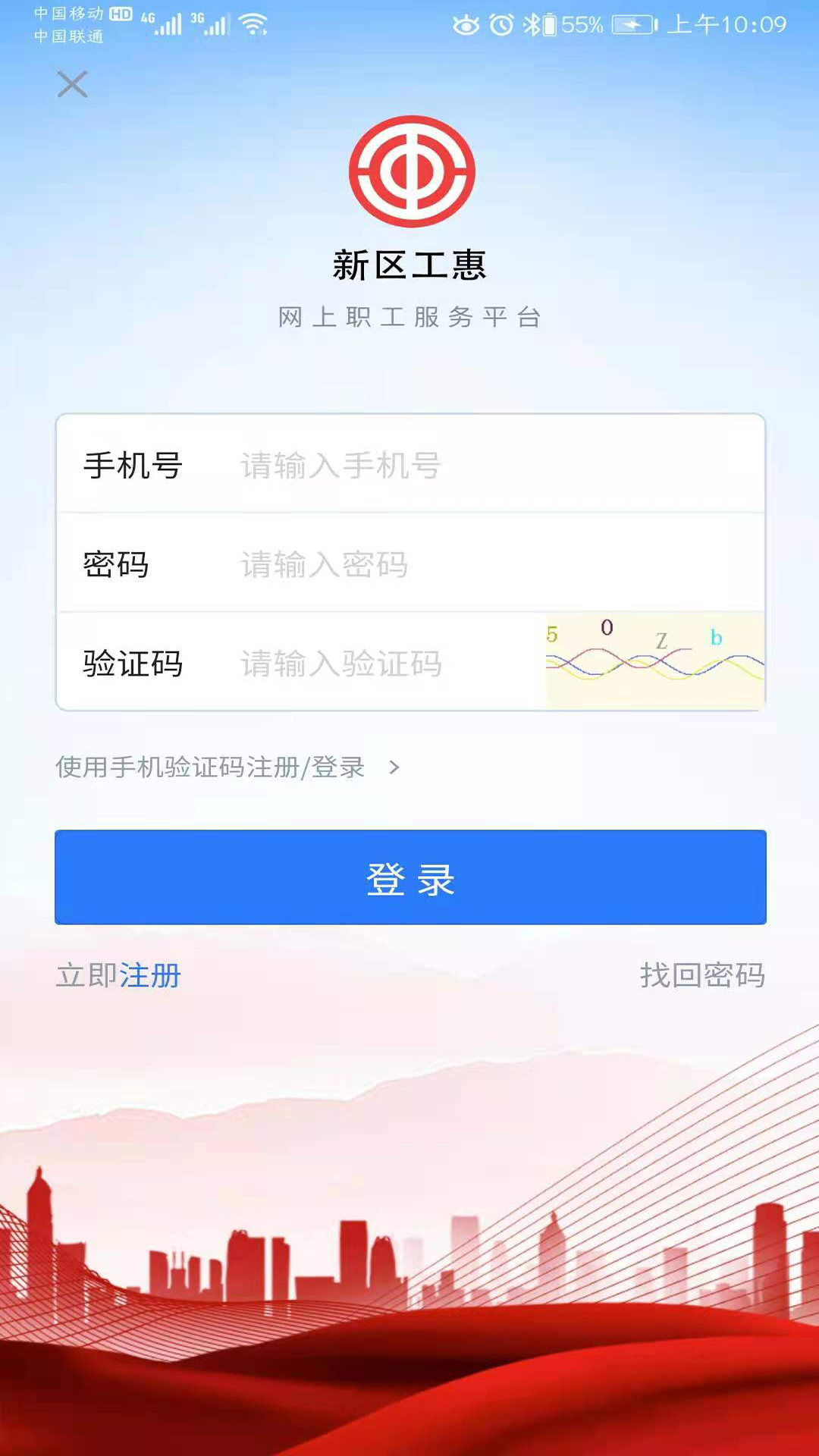The height and width of the screenshot is (1456, 819).
Task: Close the login screen with X
Action: click(x=72, y=84)
